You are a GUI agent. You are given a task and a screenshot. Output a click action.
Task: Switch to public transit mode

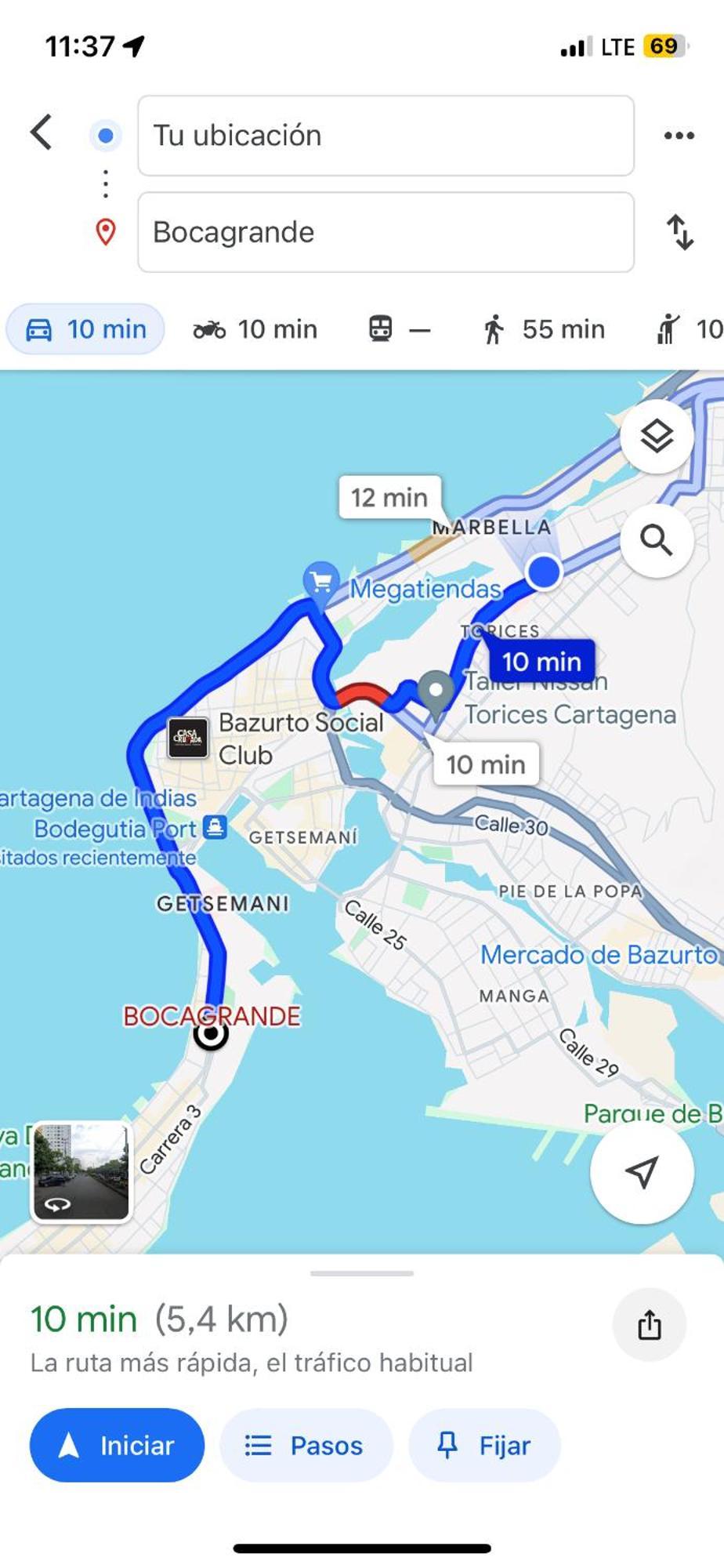(x=399, y=329)
